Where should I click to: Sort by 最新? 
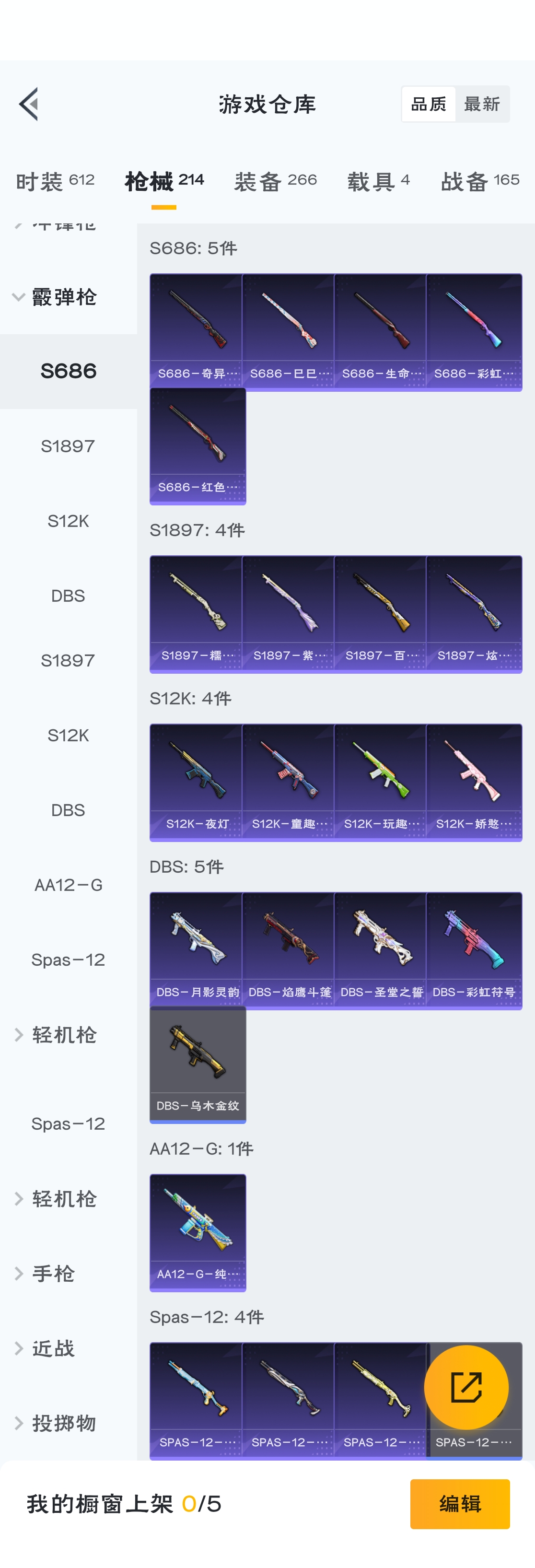(x=481, y=104)
